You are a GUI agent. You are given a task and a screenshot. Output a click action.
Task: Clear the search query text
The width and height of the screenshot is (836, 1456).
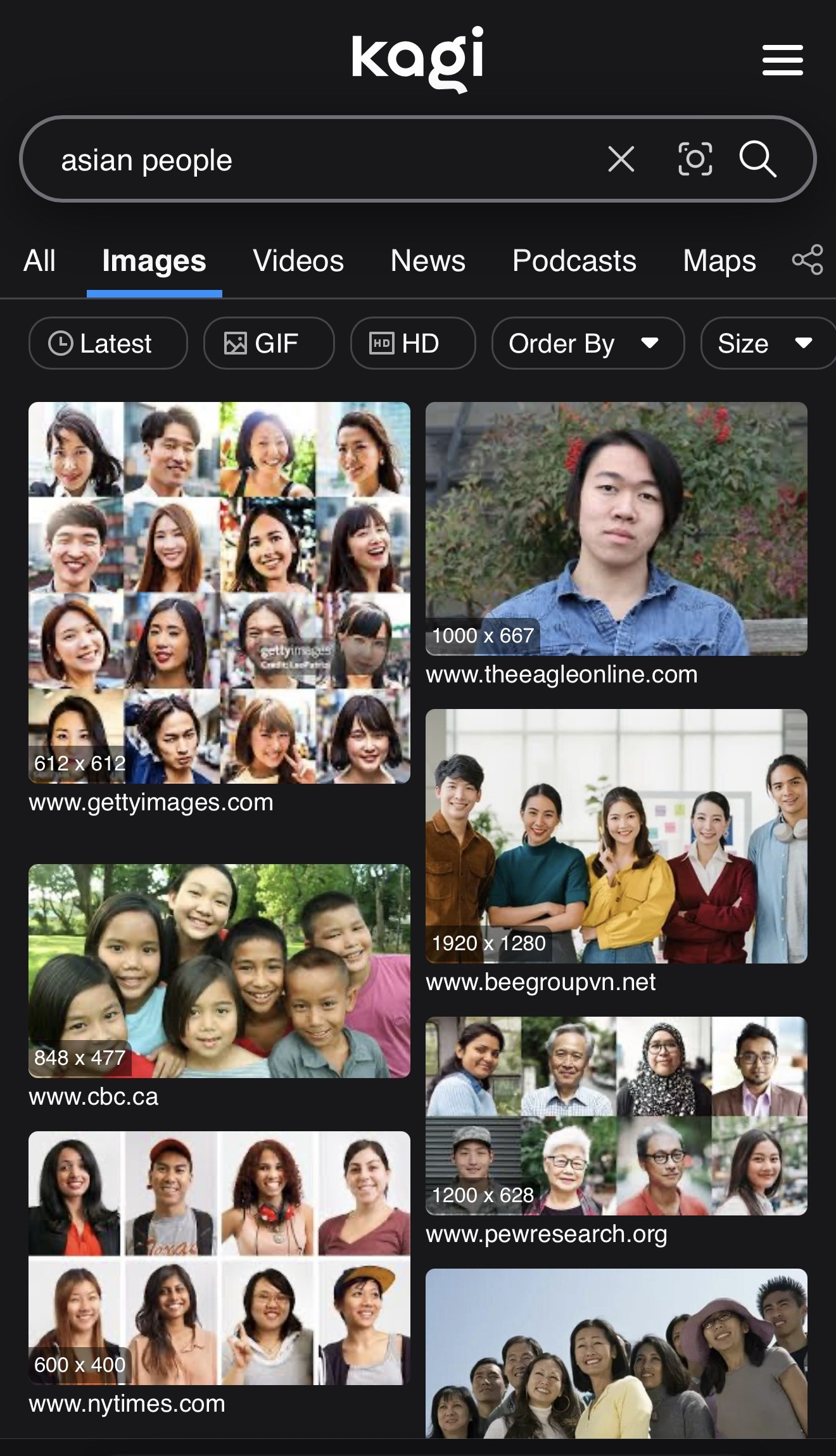[621, 159]
